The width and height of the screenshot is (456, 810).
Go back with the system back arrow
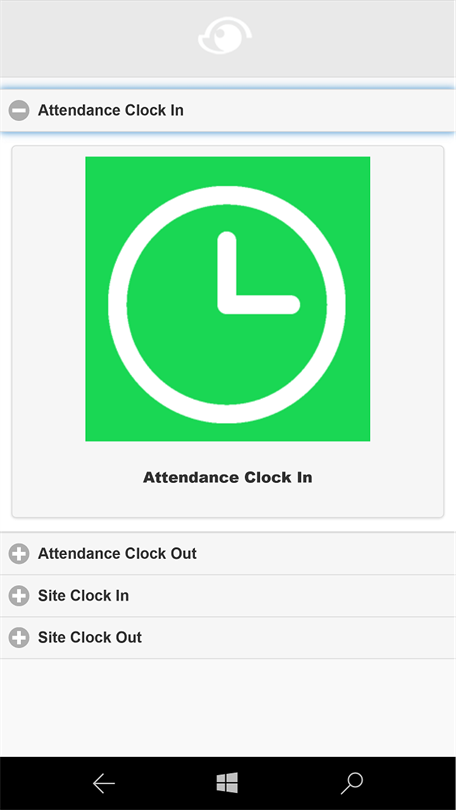click(104, 784)
